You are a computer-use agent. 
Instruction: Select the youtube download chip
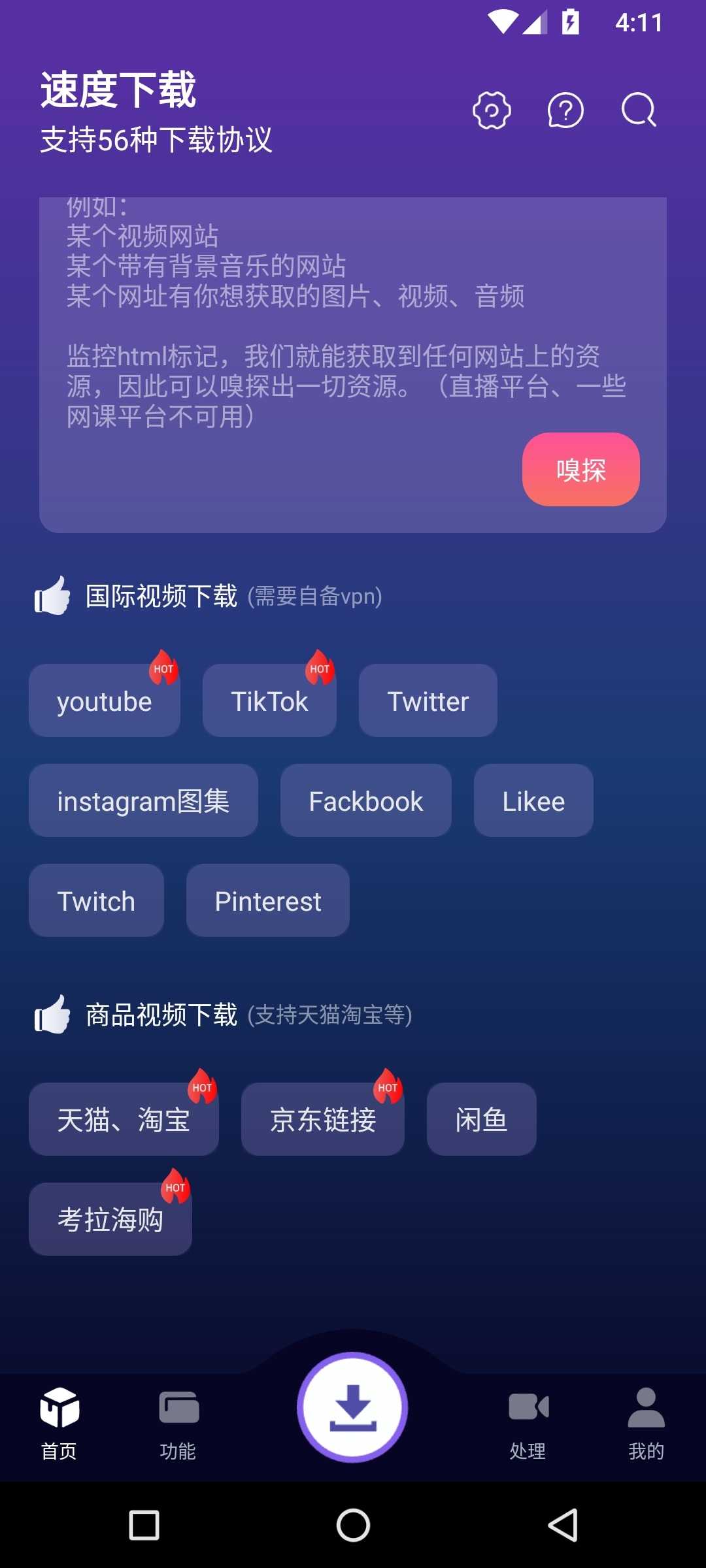click(105, 701)
